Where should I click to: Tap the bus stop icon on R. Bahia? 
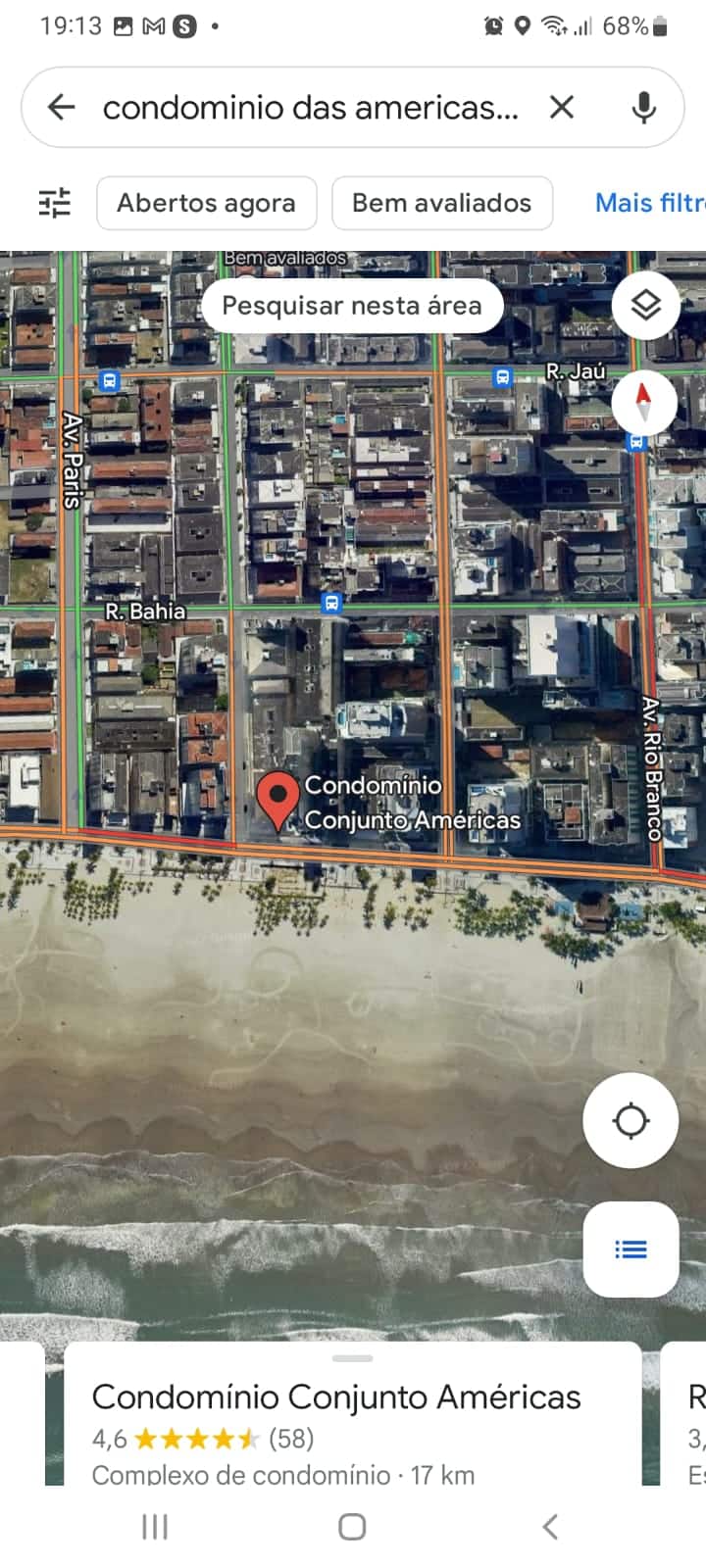332,603
